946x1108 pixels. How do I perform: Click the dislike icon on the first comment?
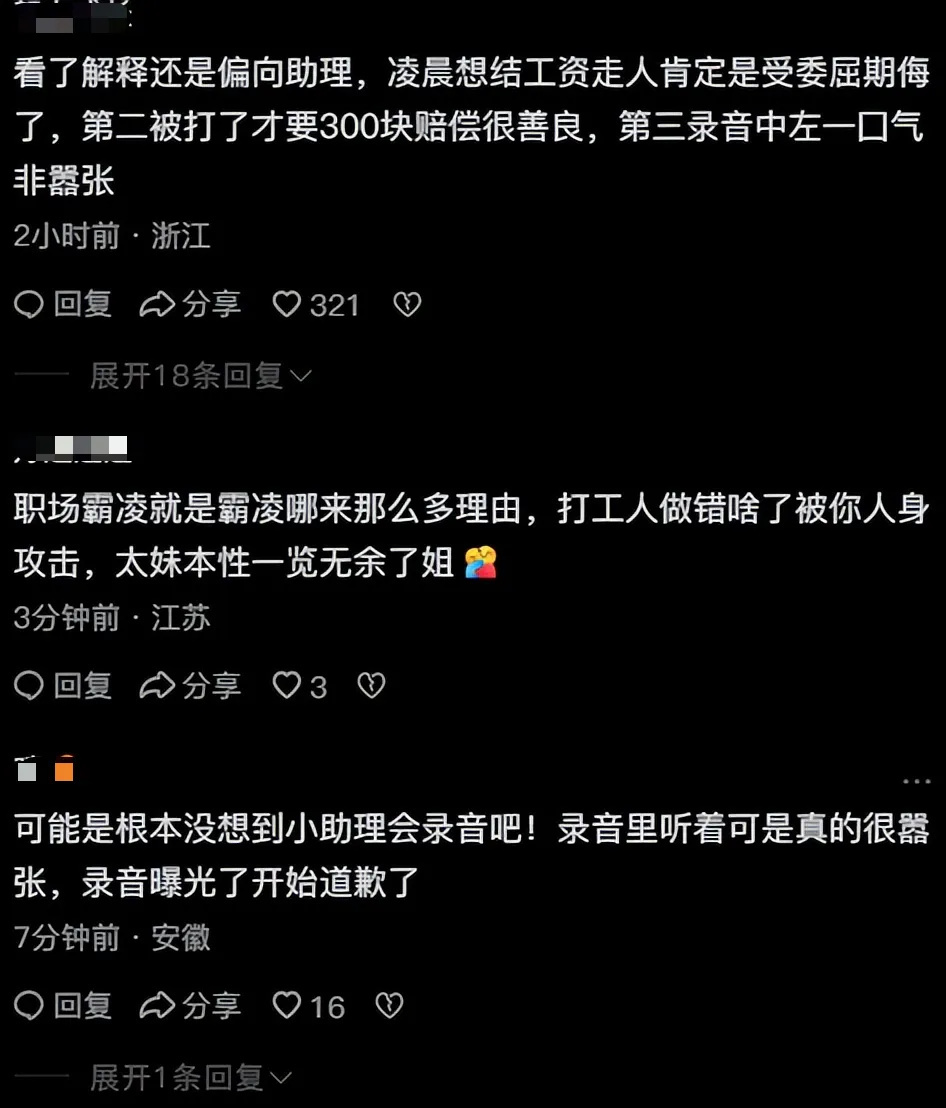407,305
